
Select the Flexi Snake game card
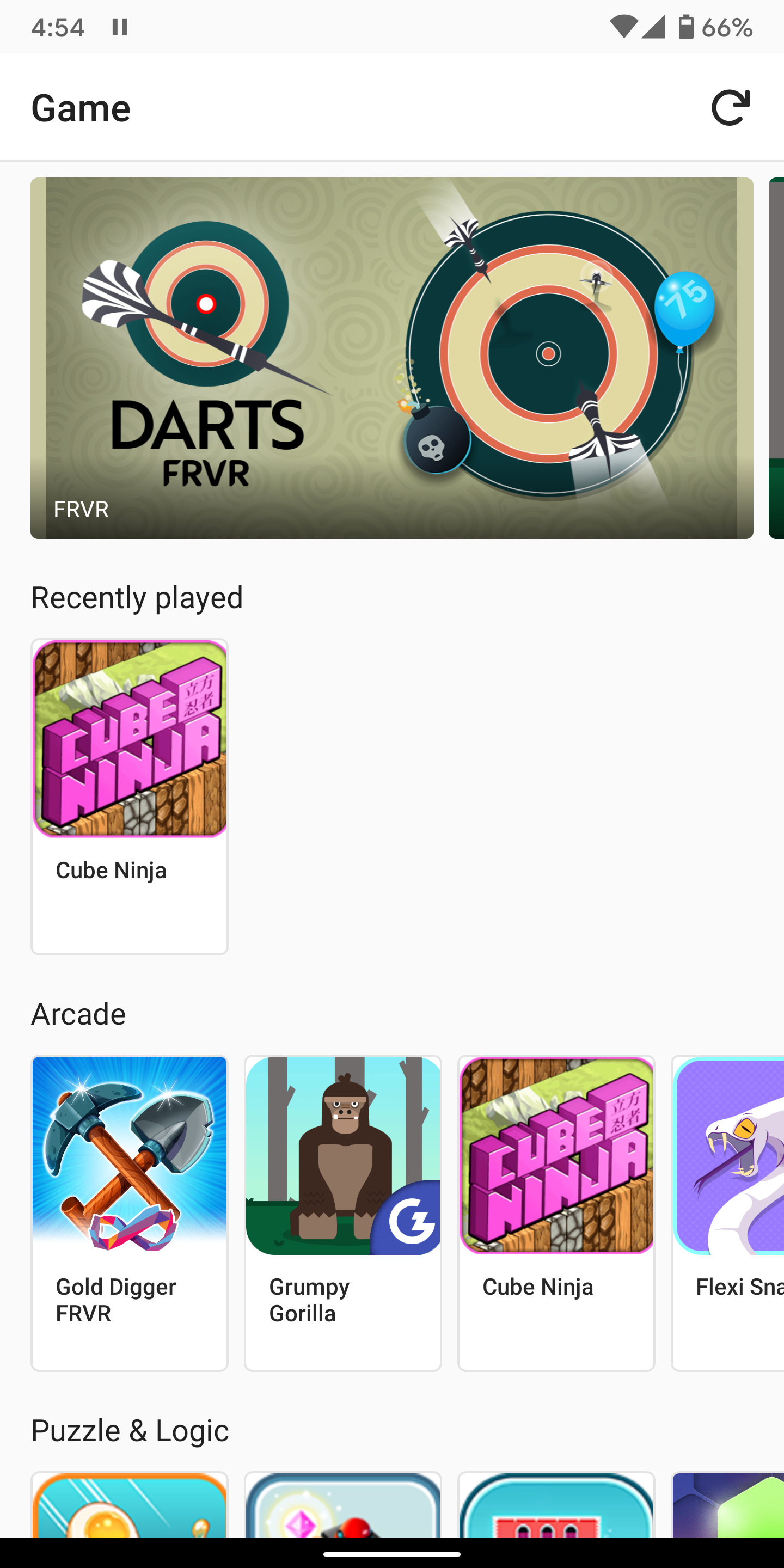point(728,1212)
